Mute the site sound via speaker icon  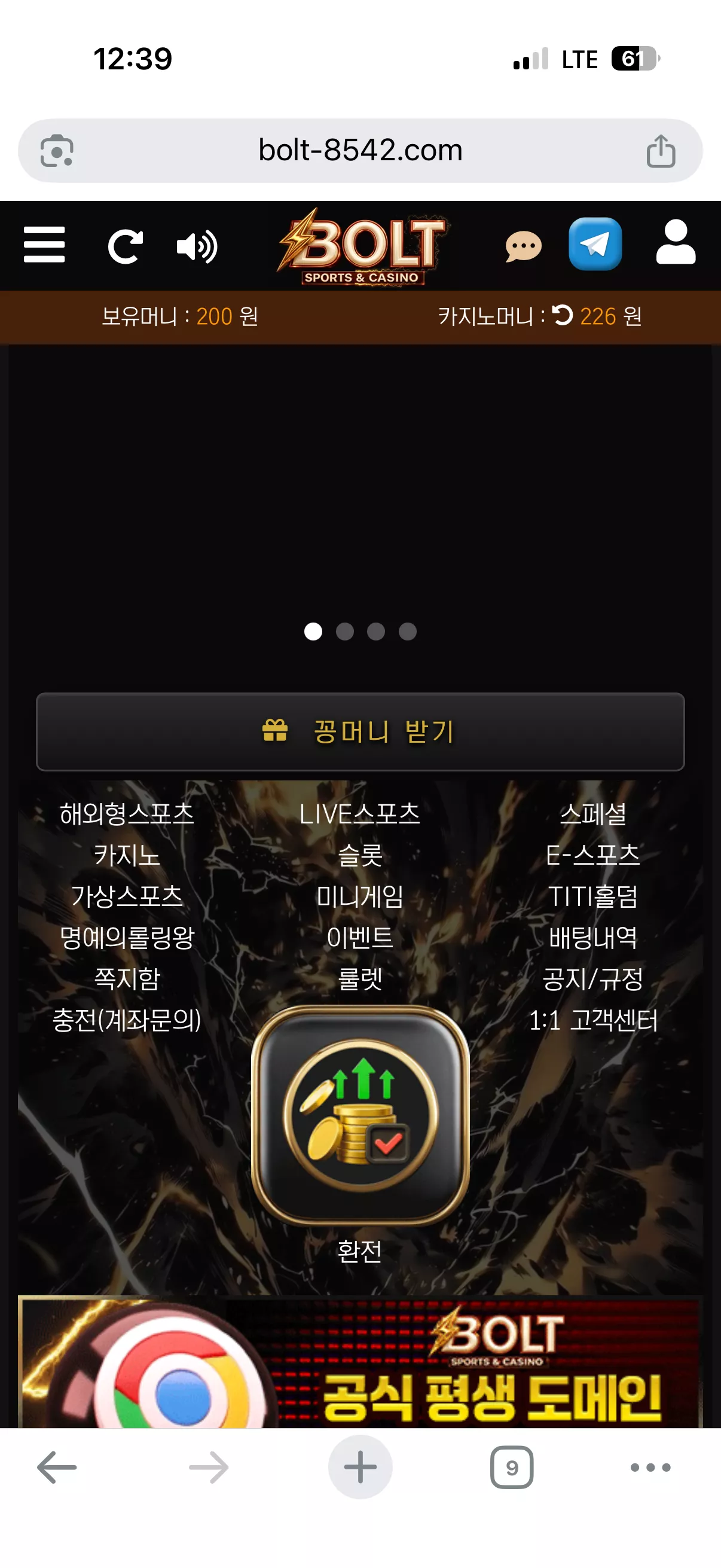[x=197, y=247]
